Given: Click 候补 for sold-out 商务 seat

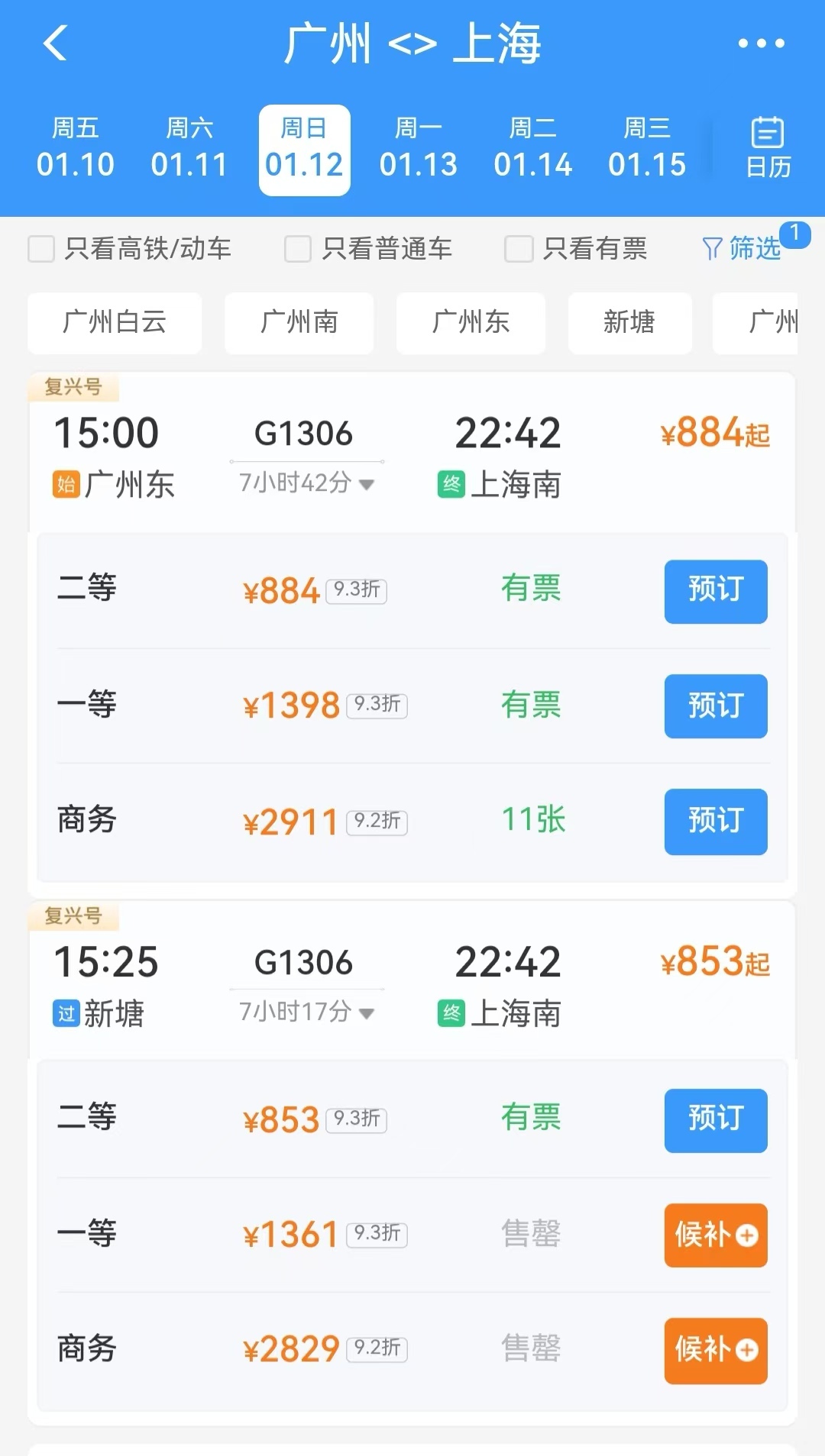Looking at the screenshot, I should (715, 1351).
